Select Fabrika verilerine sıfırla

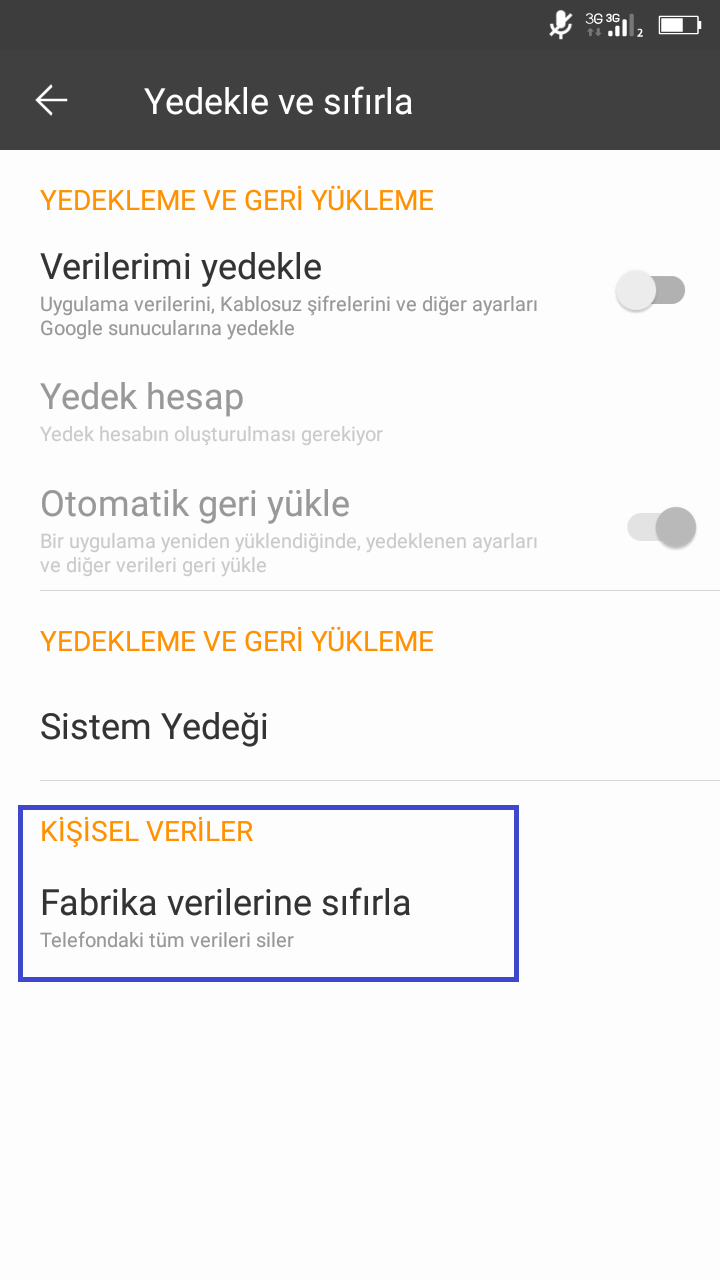(x=360, y=918)
